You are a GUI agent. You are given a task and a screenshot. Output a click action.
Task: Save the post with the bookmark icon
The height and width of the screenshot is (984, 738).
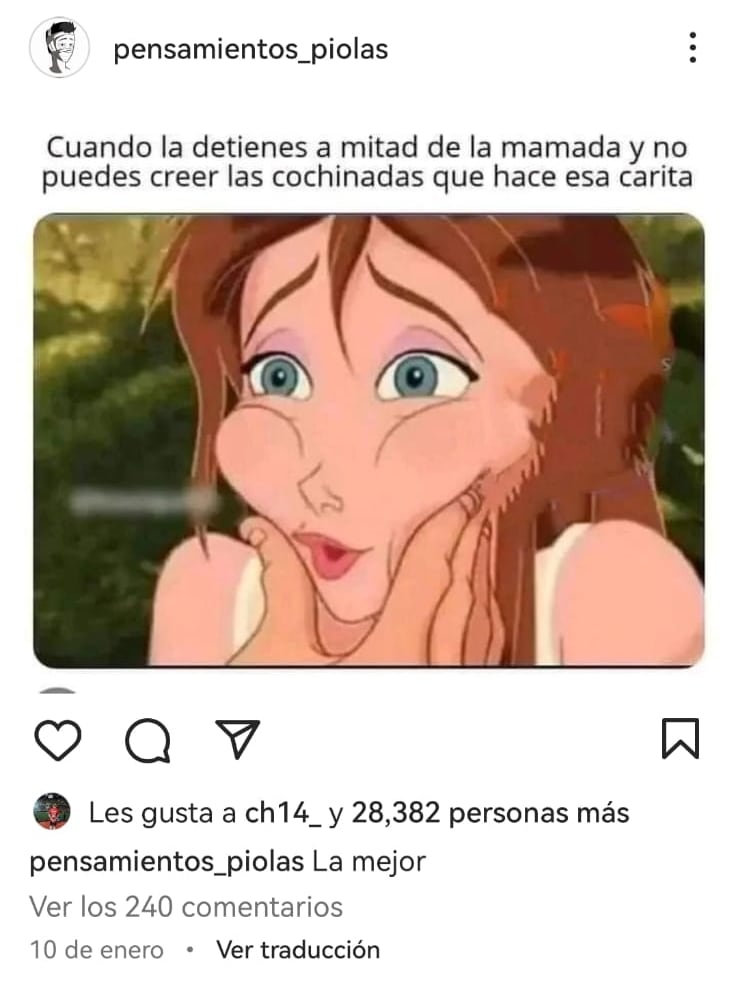click(680, 740)
